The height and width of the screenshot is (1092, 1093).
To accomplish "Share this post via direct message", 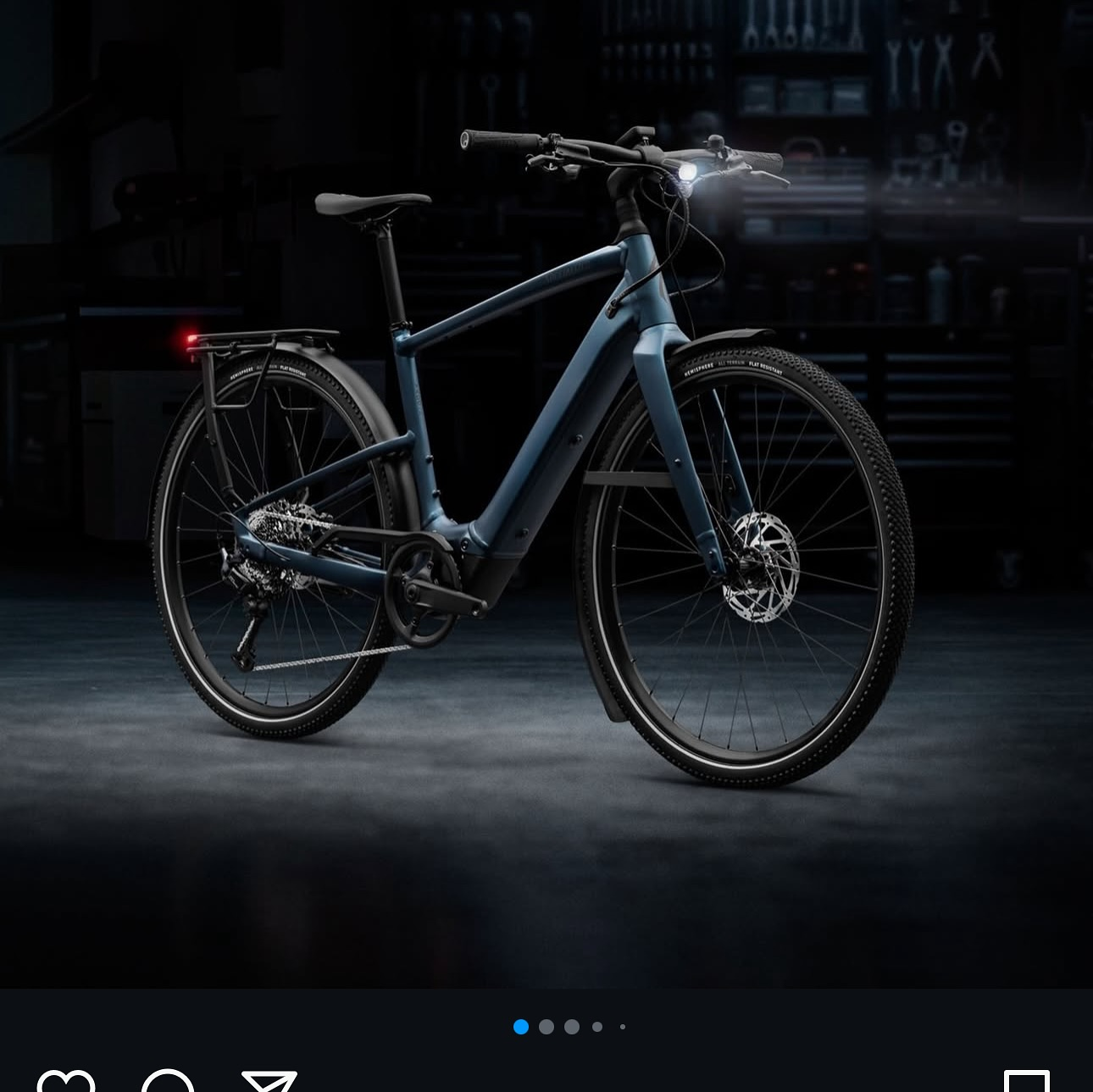I will tap(269, 1082).
